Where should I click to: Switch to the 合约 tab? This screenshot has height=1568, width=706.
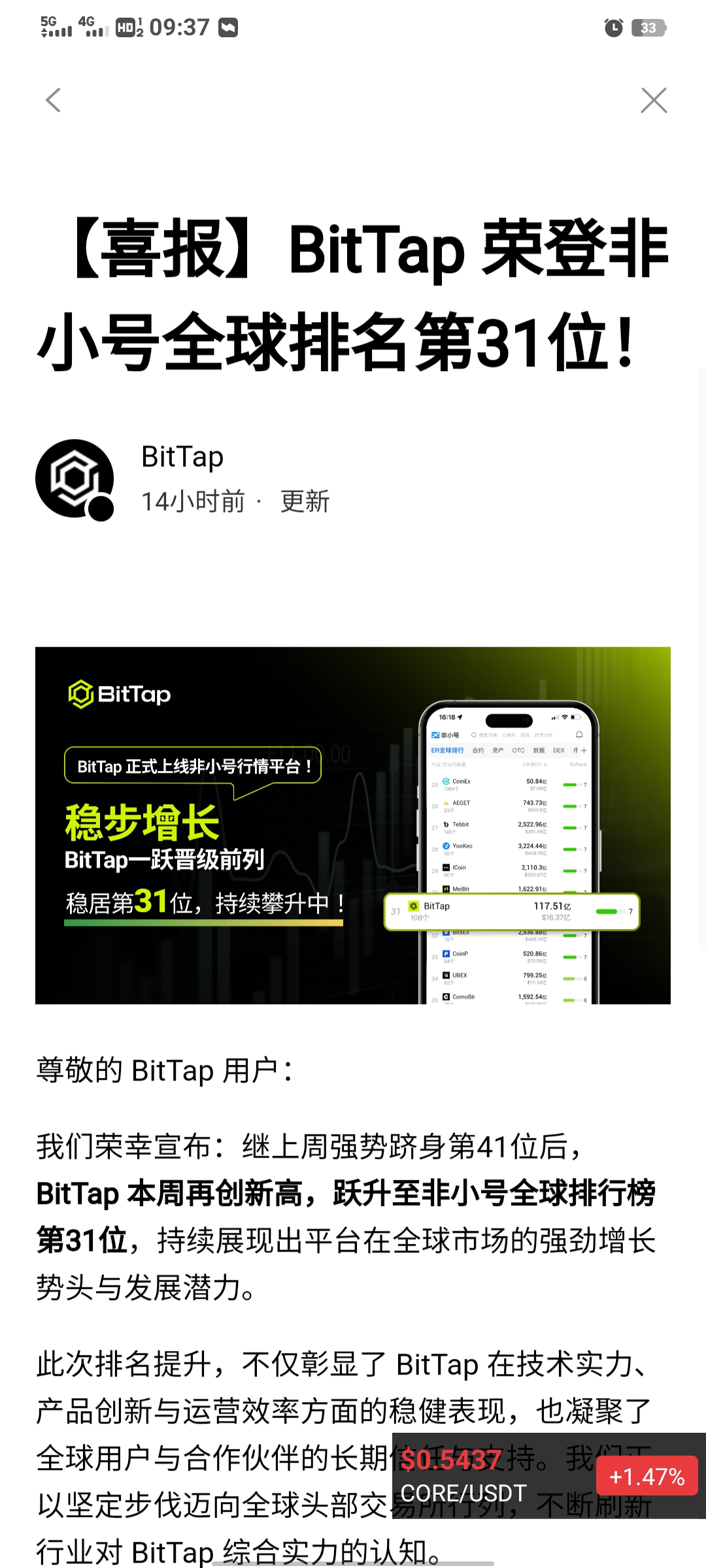pyautogui.click(x=478, y=750)
